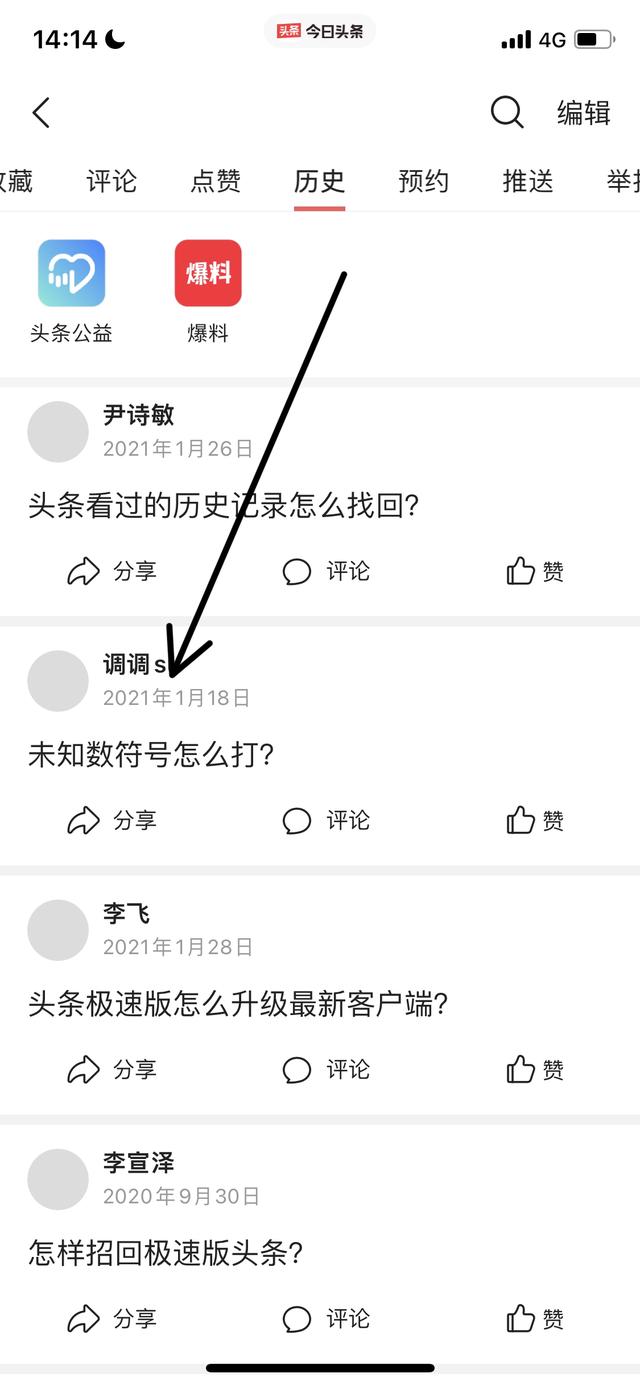Switch to the 评论 tab
640x1386 pixels.
click(111, 181)
